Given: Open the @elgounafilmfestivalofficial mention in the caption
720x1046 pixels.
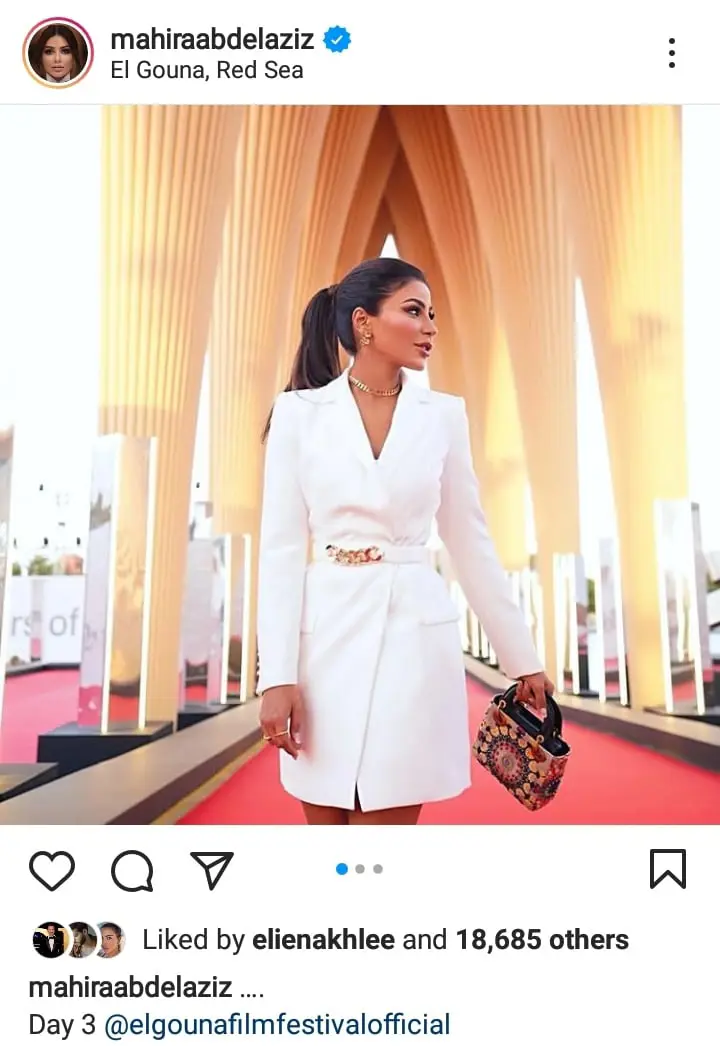Looking at the screenshot, I should pos(277,1025).
